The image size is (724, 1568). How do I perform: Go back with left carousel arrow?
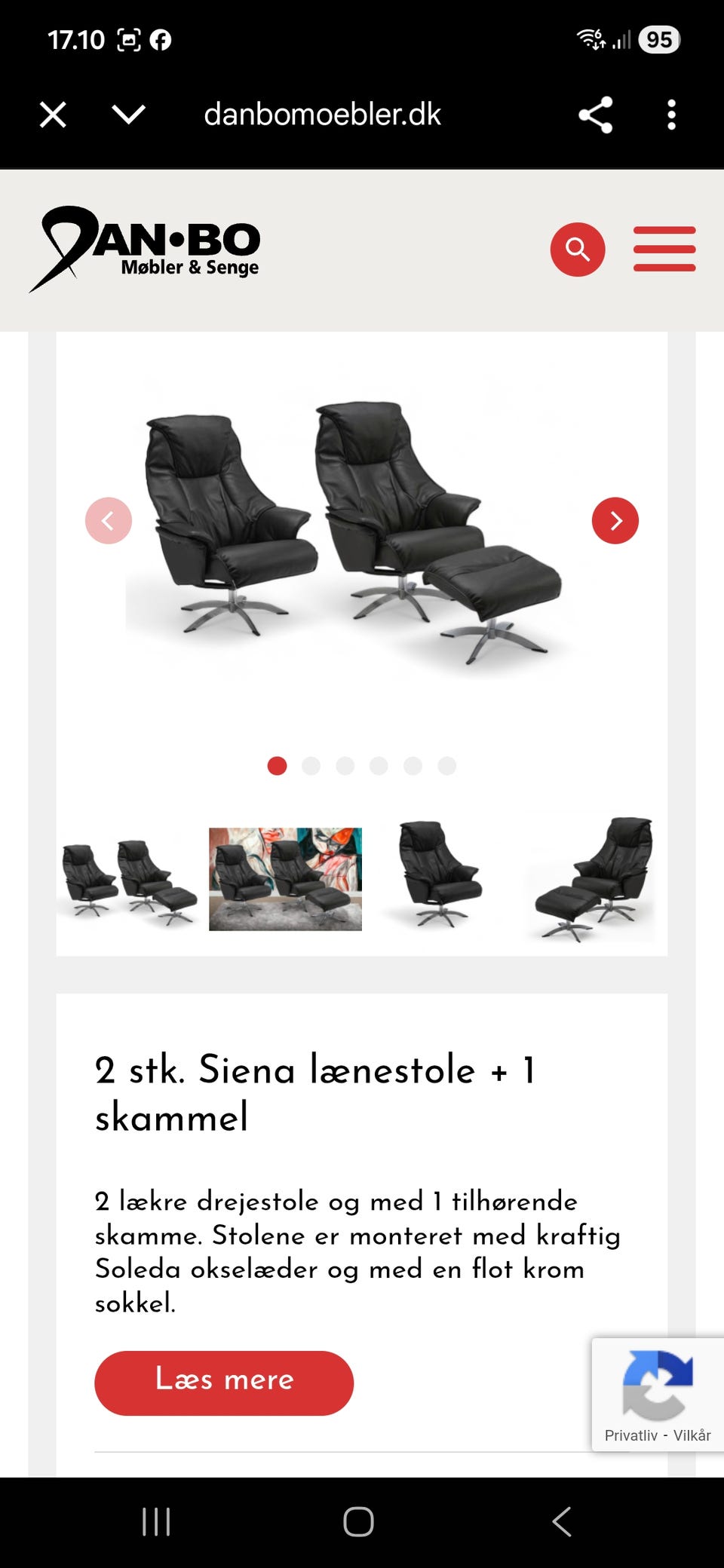(109, 520)
